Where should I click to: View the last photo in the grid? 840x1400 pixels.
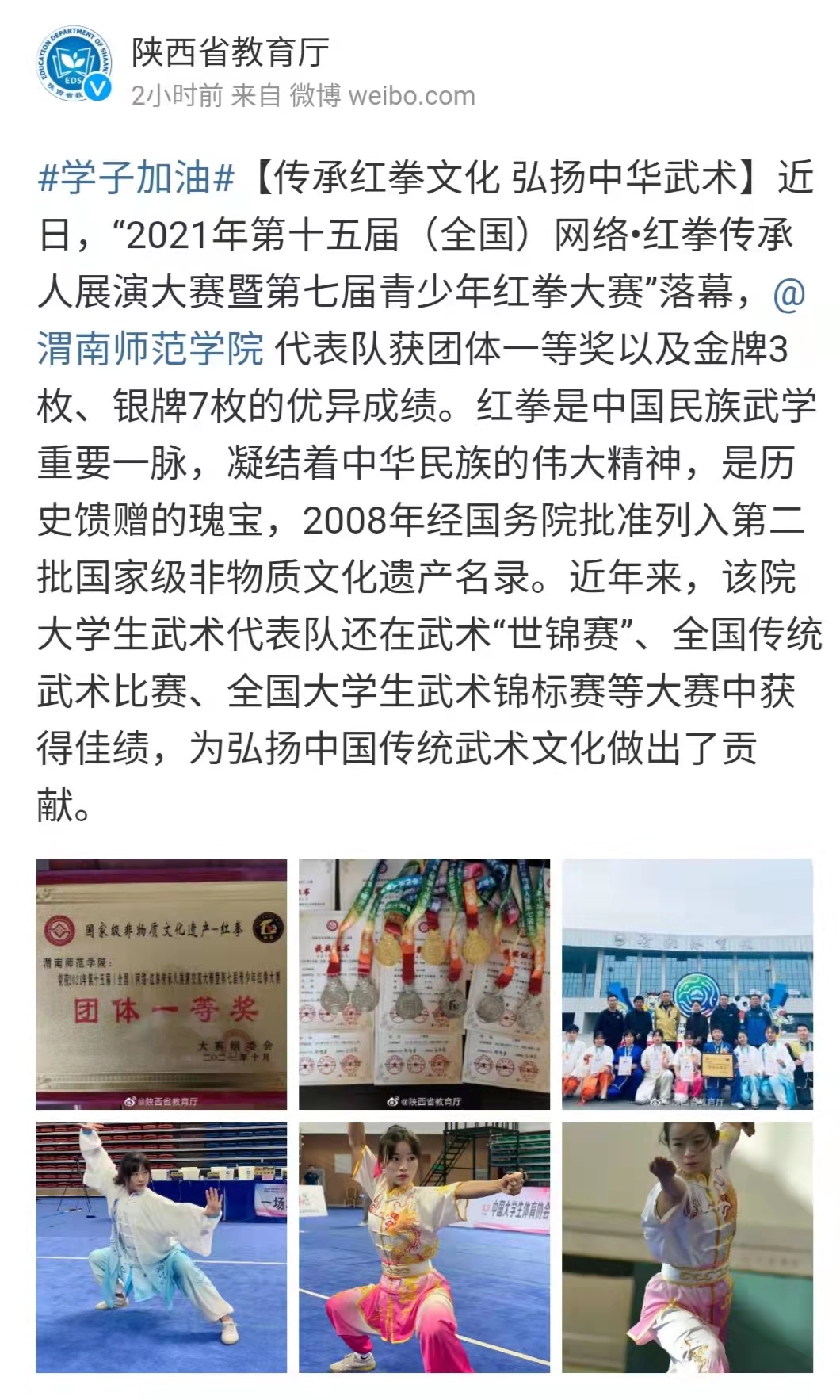pyautogui.click(x=687, y=1246)
